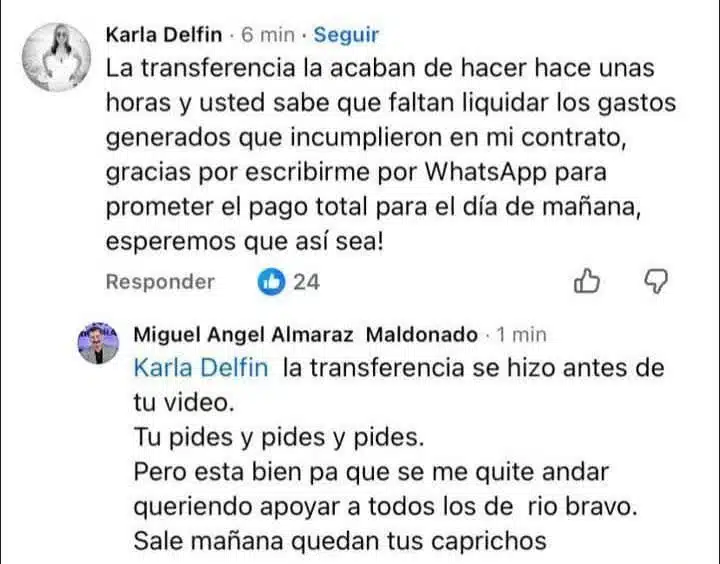Reply to Karla Delfin's comment
720x564 pixels.
pos(160,282)
